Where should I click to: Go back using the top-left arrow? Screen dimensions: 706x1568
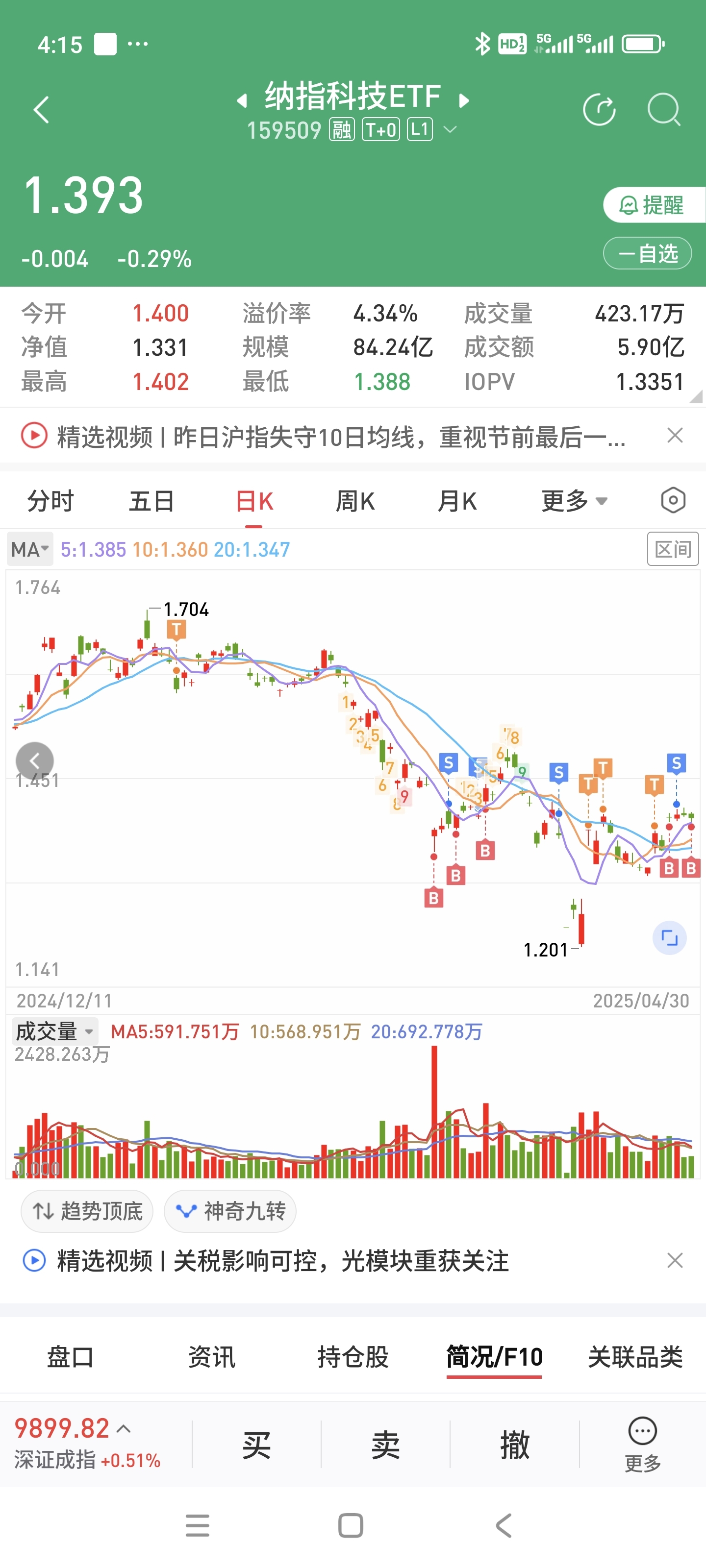[x=41, y=110]
